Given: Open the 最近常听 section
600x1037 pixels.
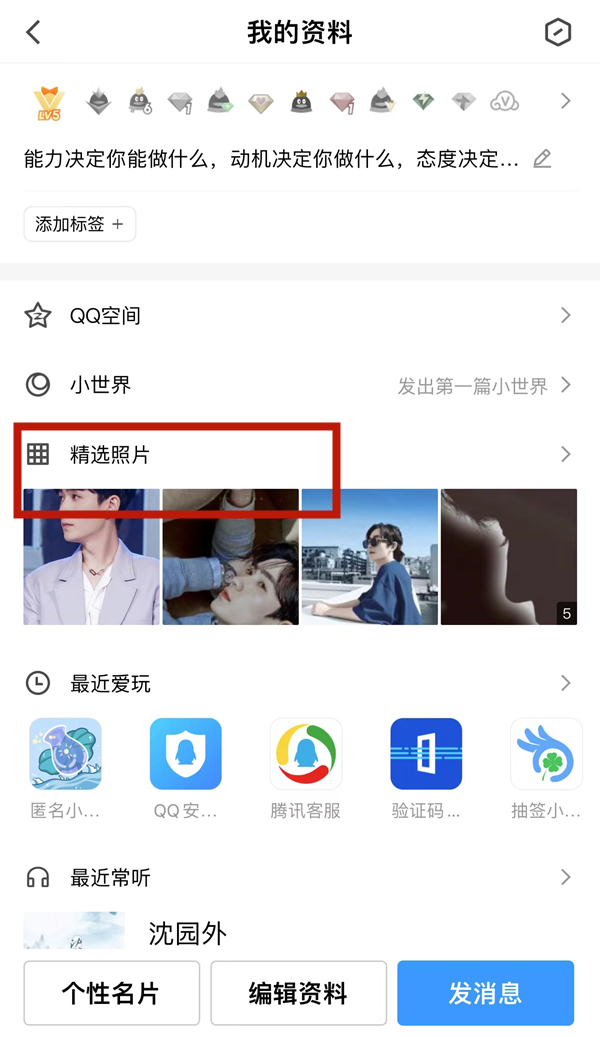Looking at the screenshot, I should tap(300, 878).
